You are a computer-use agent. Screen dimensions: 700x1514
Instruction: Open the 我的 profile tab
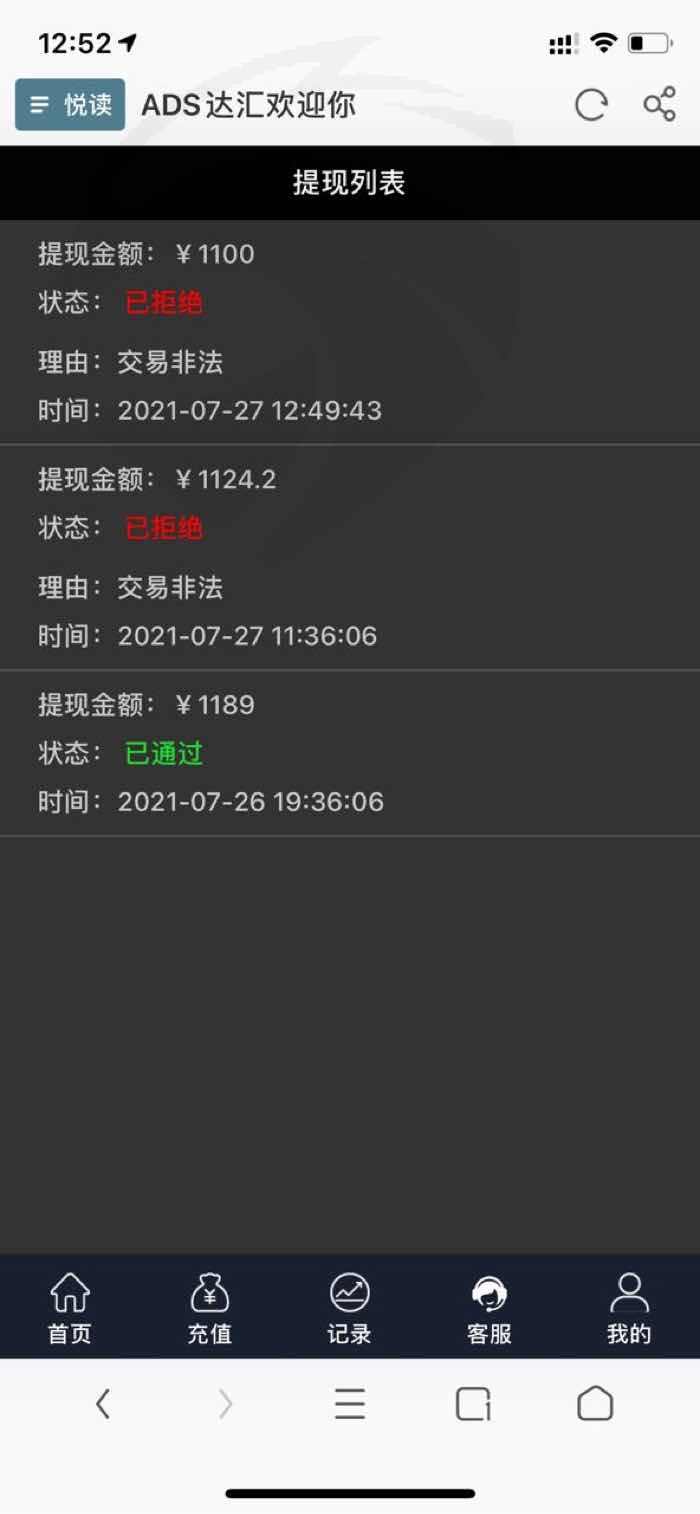629,1308
